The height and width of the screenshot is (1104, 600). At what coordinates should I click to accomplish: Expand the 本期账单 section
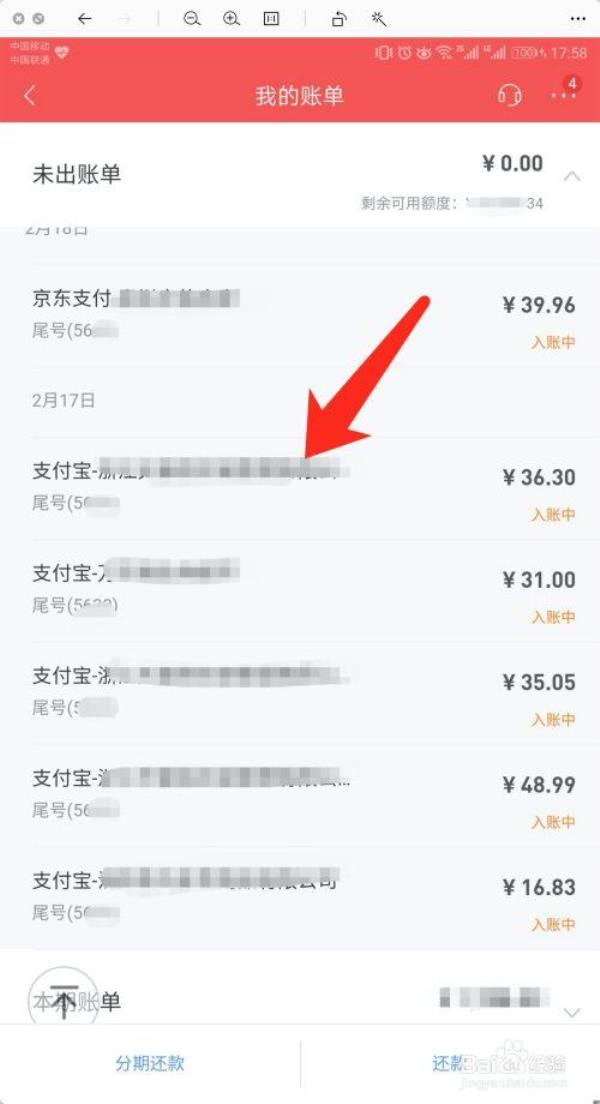click(572, 1011)
